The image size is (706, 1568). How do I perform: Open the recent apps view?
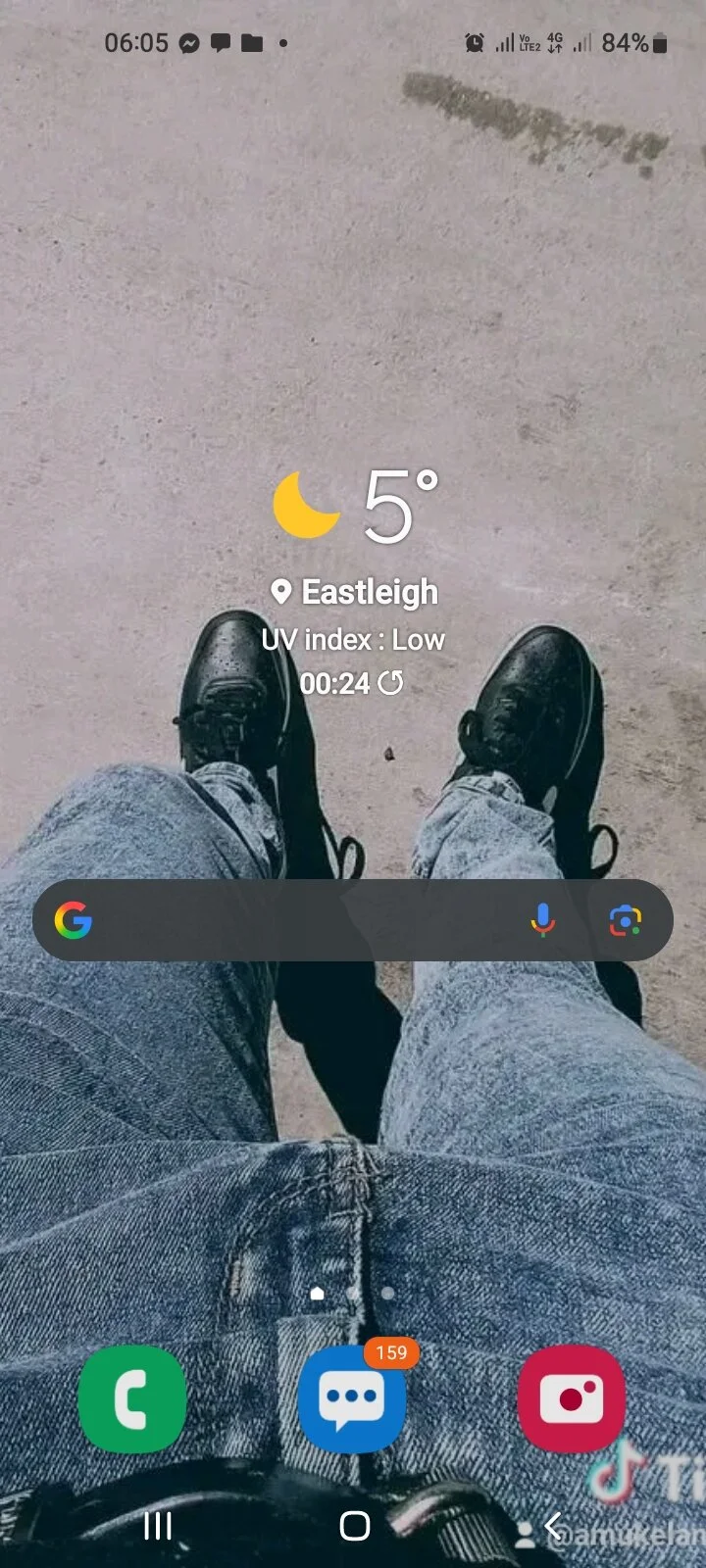point(157,1525)
